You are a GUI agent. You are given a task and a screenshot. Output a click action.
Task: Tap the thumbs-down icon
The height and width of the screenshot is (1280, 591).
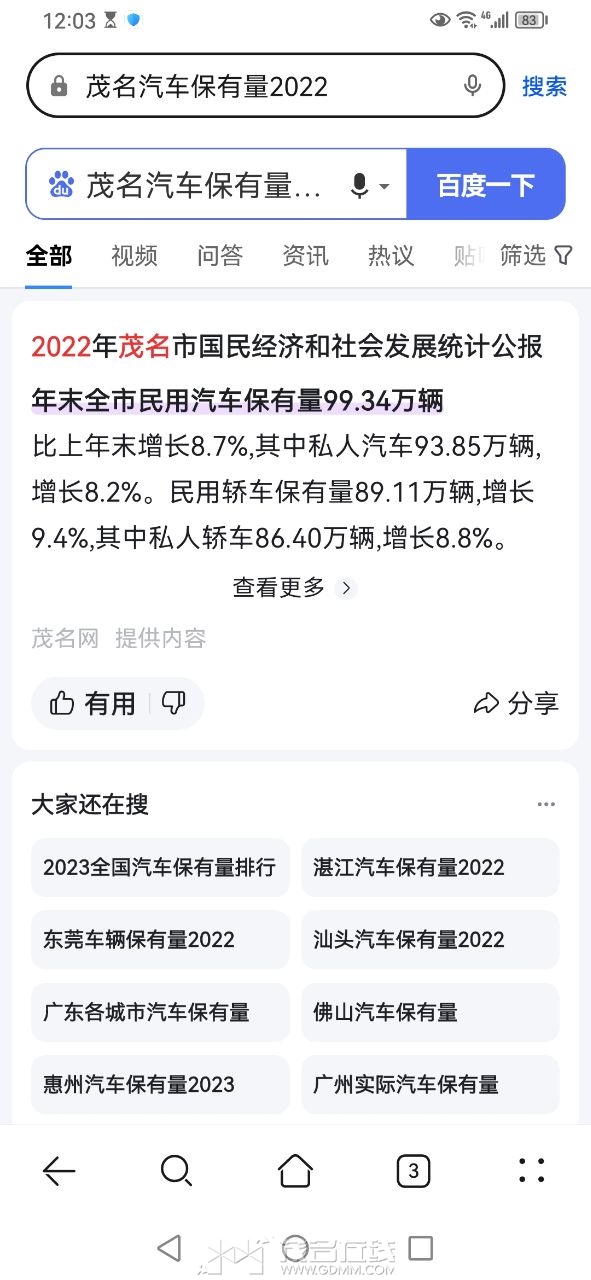click(x=174, y=703)
